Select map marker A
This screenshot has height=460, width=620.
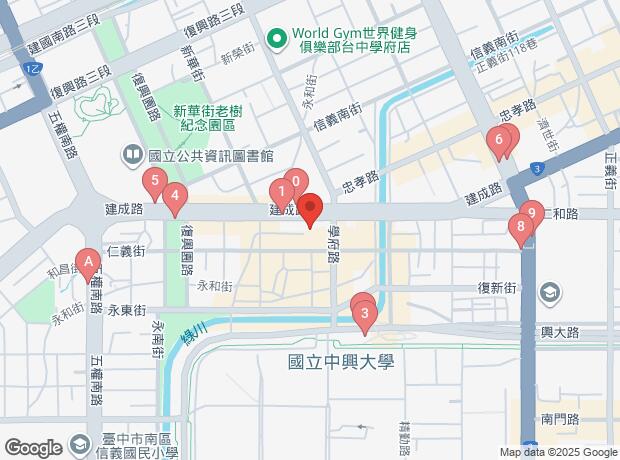click(89, 264)
